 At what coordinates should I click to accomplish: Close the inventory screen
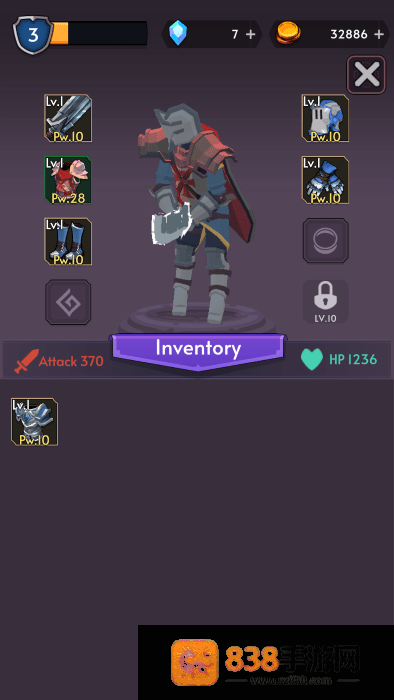pos(366,75)
